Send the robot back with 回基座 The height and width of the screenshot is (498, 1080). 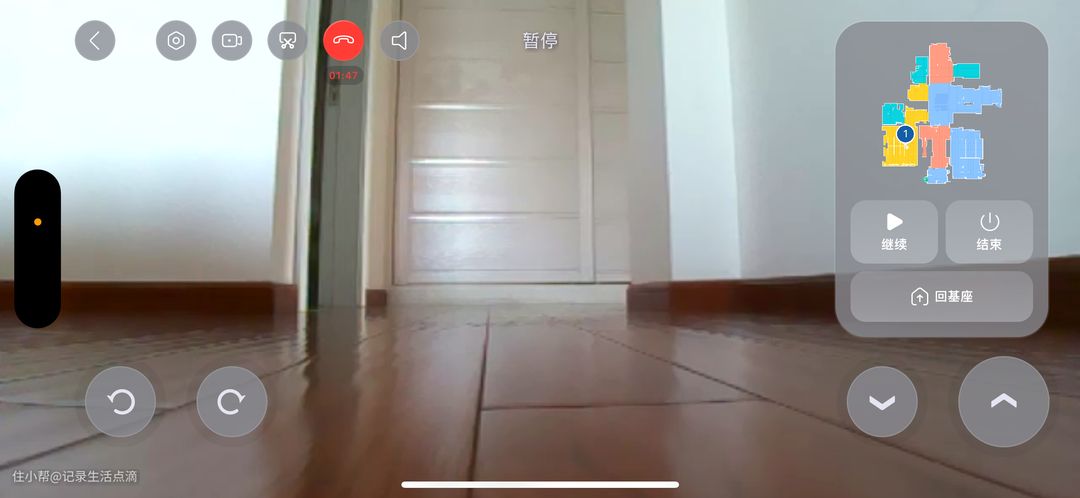coord(941,297)
